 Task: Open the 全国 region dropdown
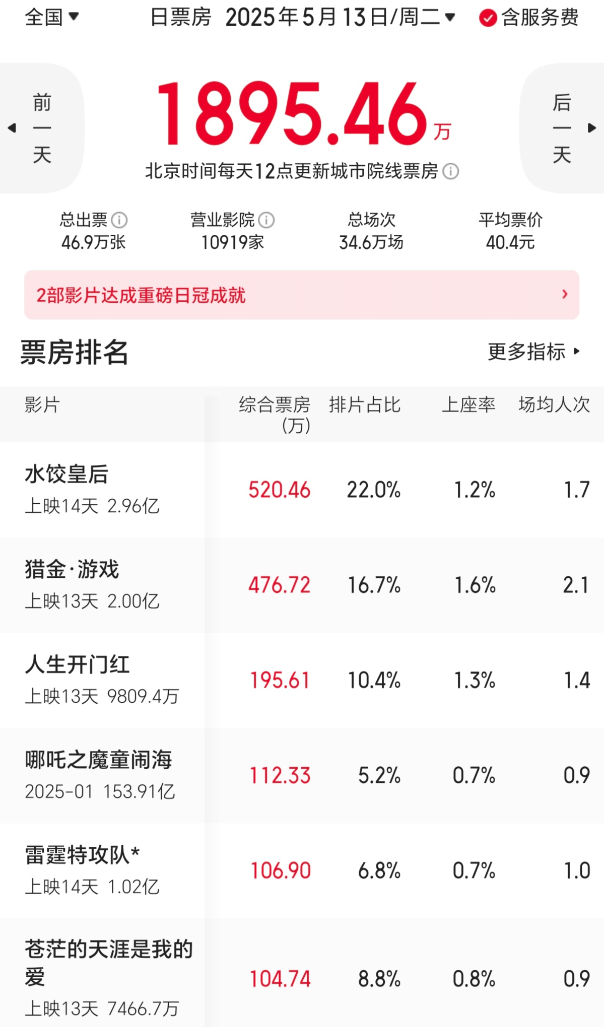click(52, 17)
